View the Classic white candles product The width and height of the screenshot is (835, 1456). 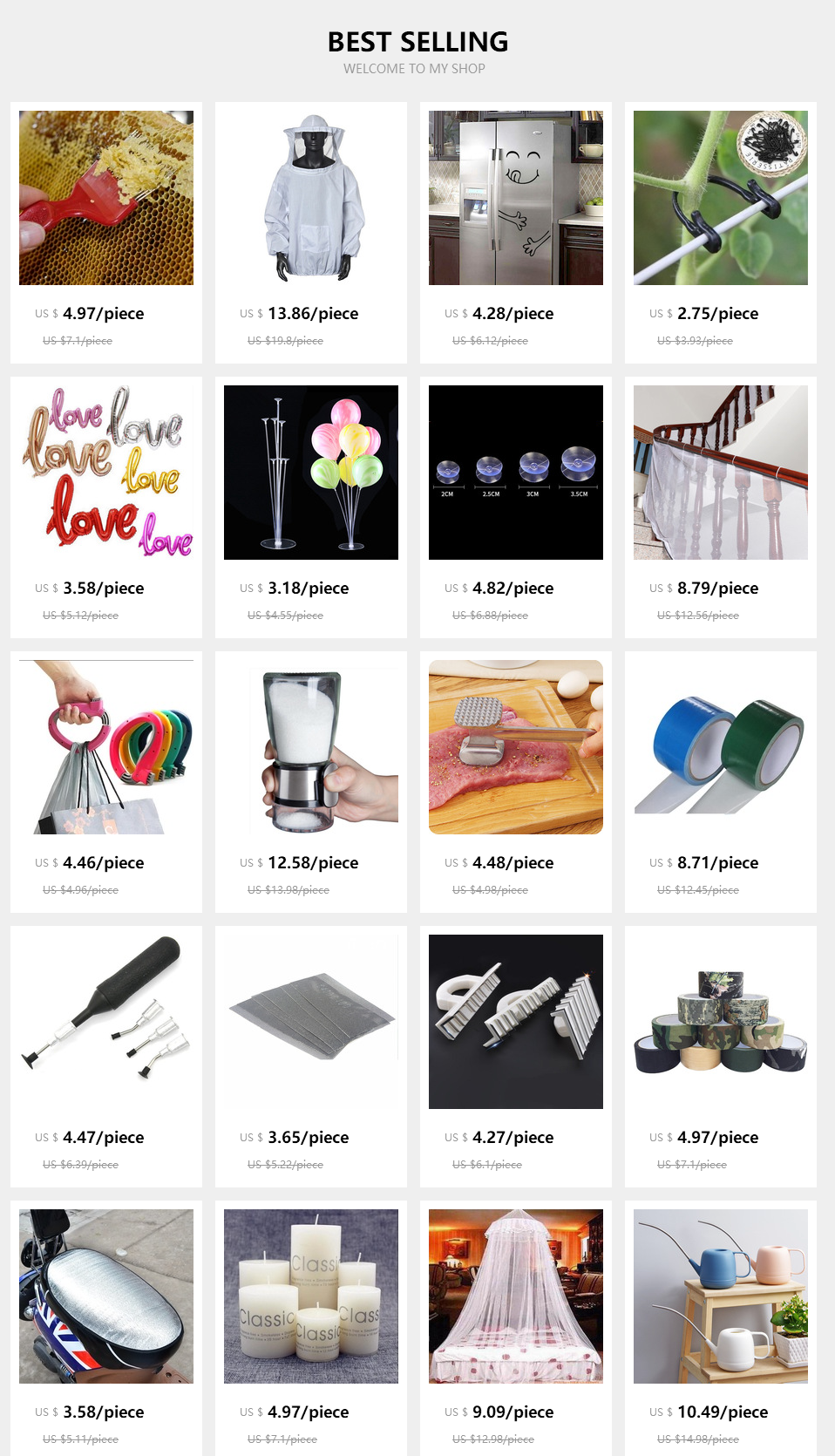pos(311,1296)
